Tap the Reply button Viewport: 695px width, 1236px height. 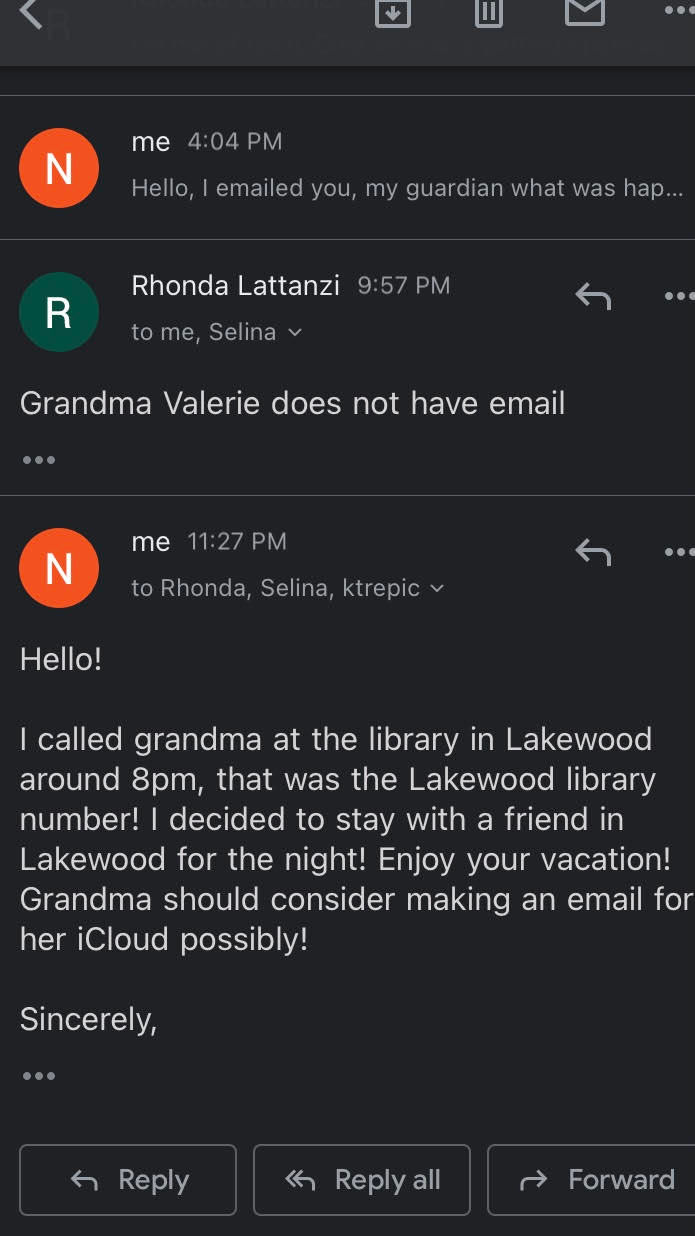click(x=128, y=1180)
